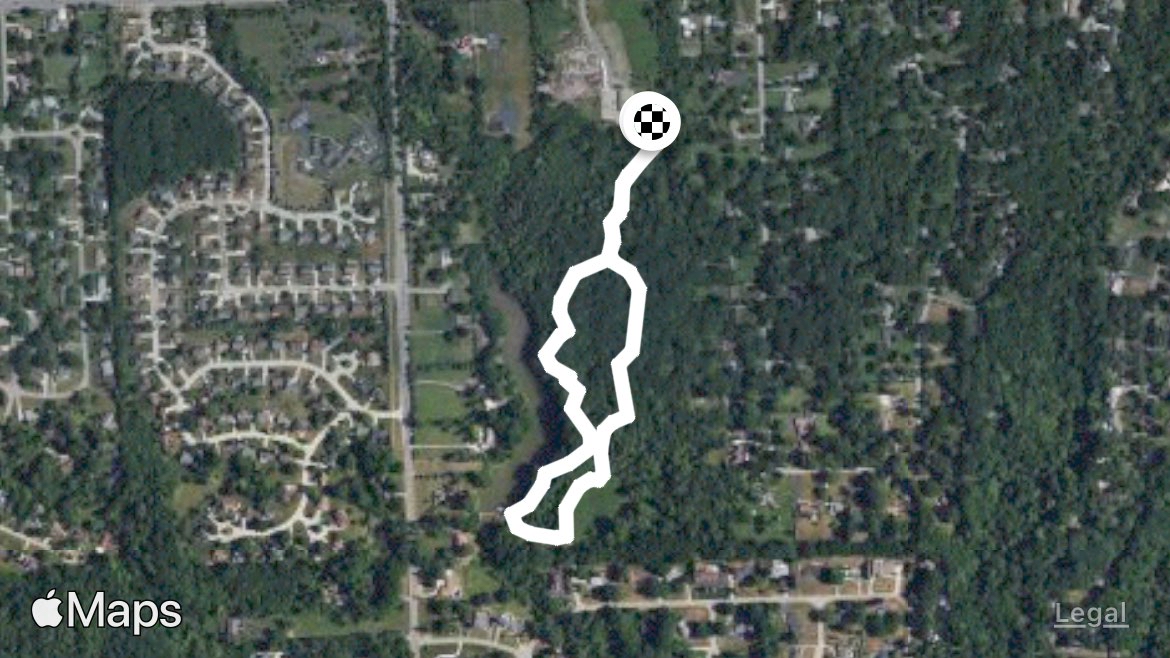The image size is (1170, 658).
Task: Tap the checkered finish marker on the route
Action: point(650,121)
